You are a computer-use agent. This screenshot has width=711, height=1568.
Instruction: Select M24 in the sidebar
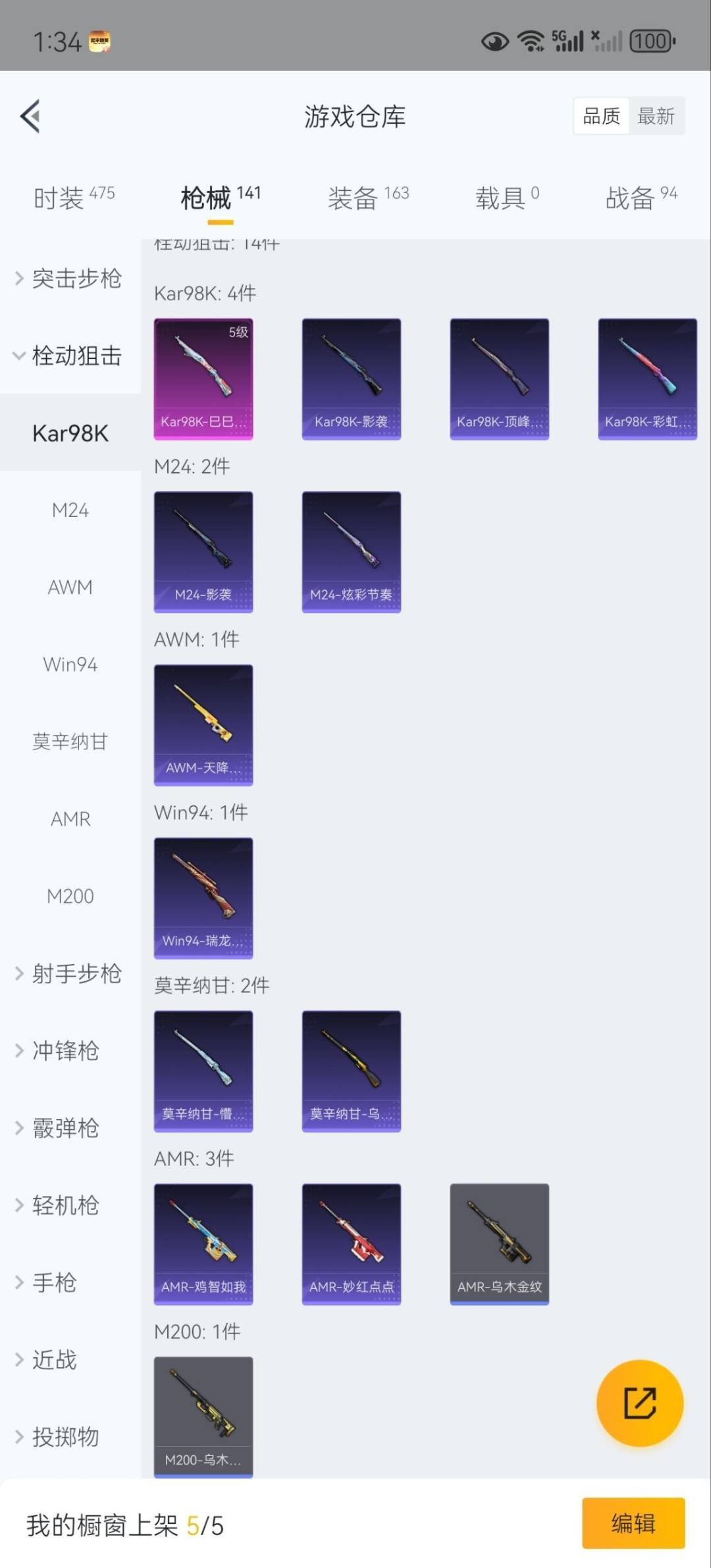coord(70,510)
